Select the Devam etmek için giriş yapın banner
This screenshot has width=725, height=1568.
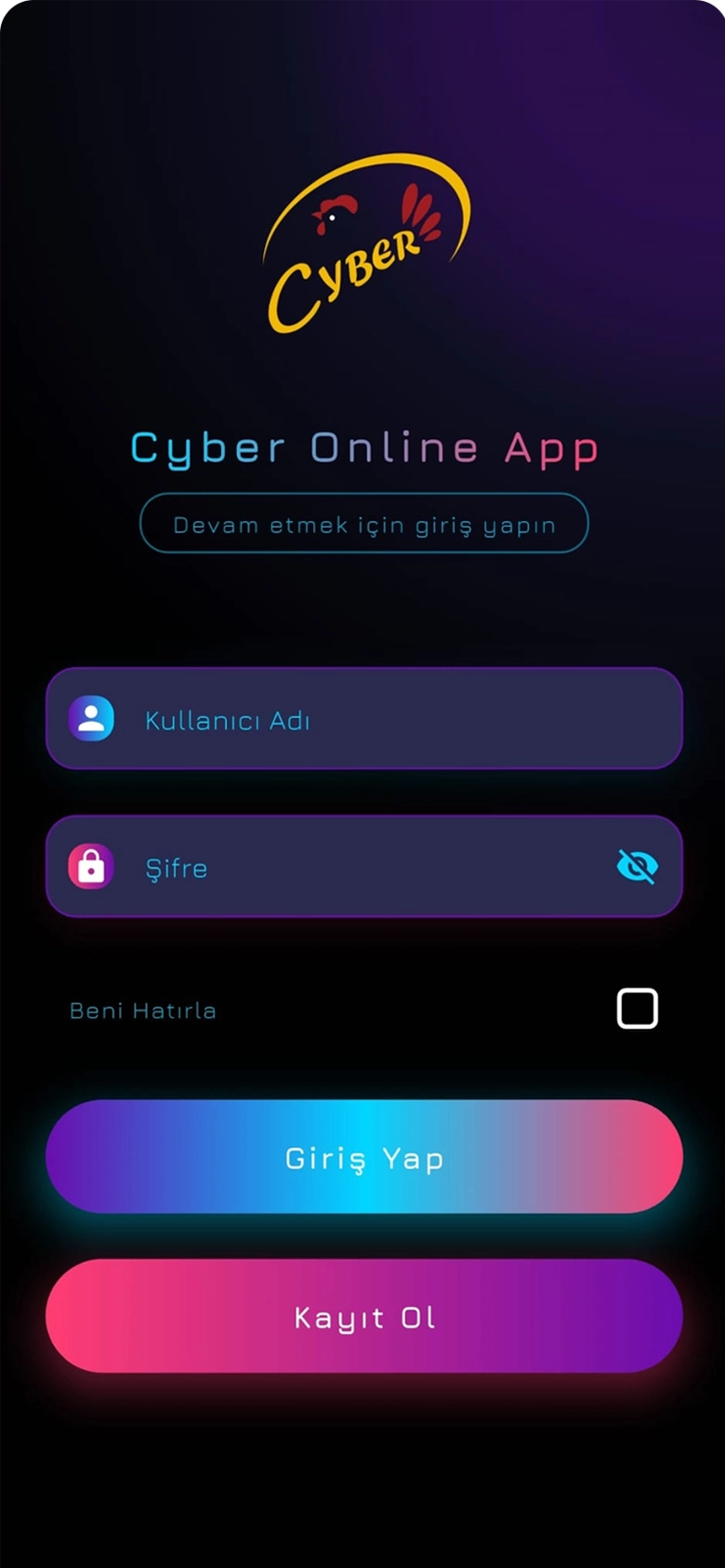coord(364,523)
